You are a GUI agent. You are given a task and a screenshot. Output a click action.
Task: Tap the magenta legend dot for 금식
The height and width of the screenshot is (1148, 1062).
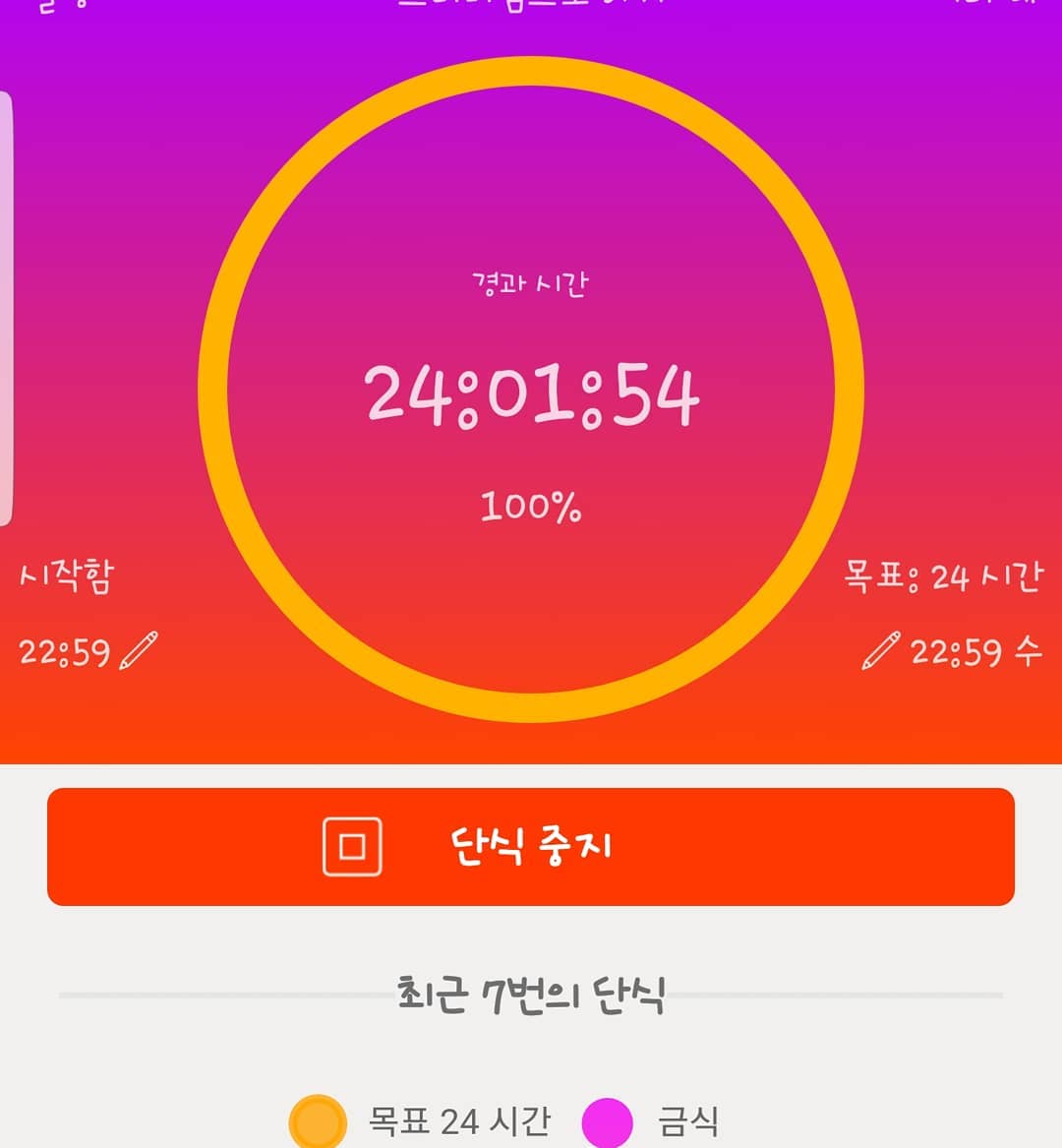tap(608, 1118)
